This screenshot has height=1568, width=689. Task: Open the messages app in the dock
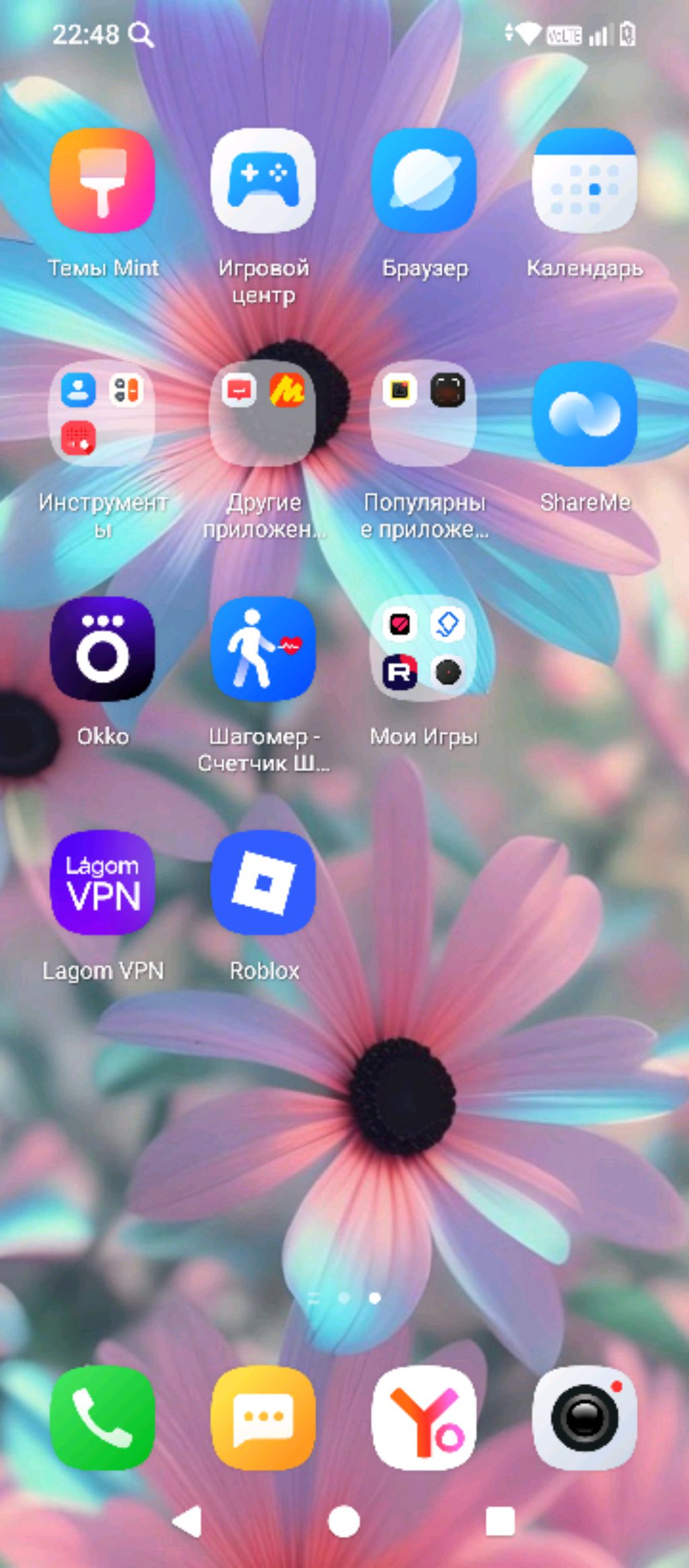coord(263,1418)
